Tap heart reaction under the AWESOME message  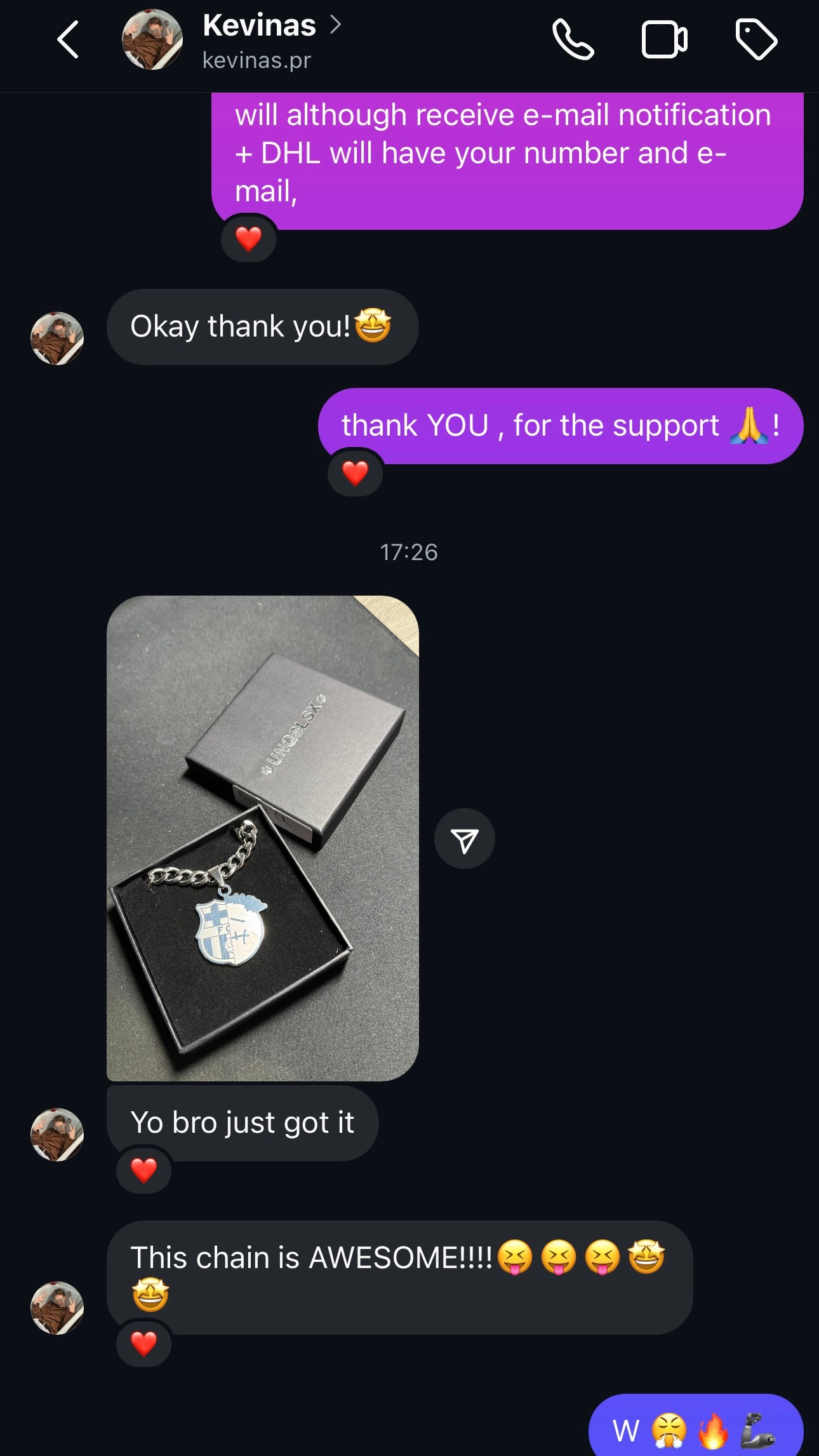[x=143, y=1343]
